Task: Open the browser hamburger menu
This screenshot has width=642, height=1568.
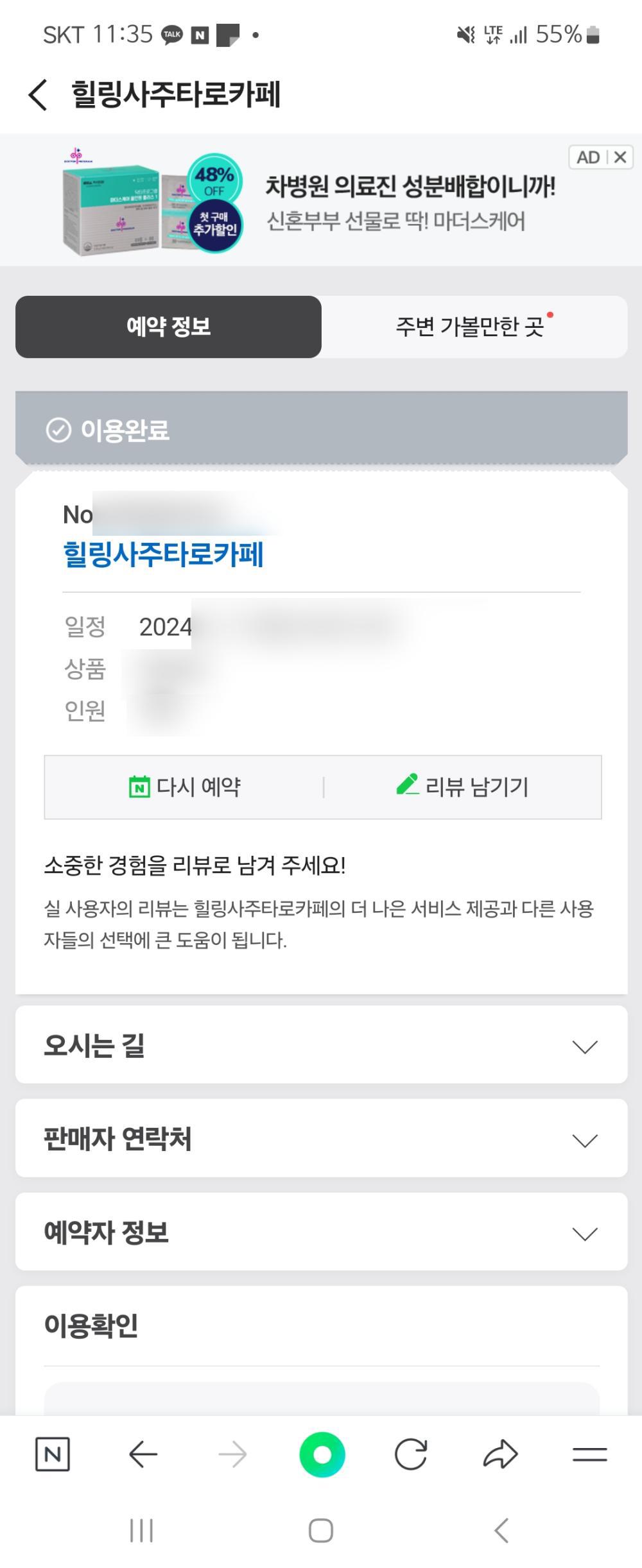Action: 589,1454
